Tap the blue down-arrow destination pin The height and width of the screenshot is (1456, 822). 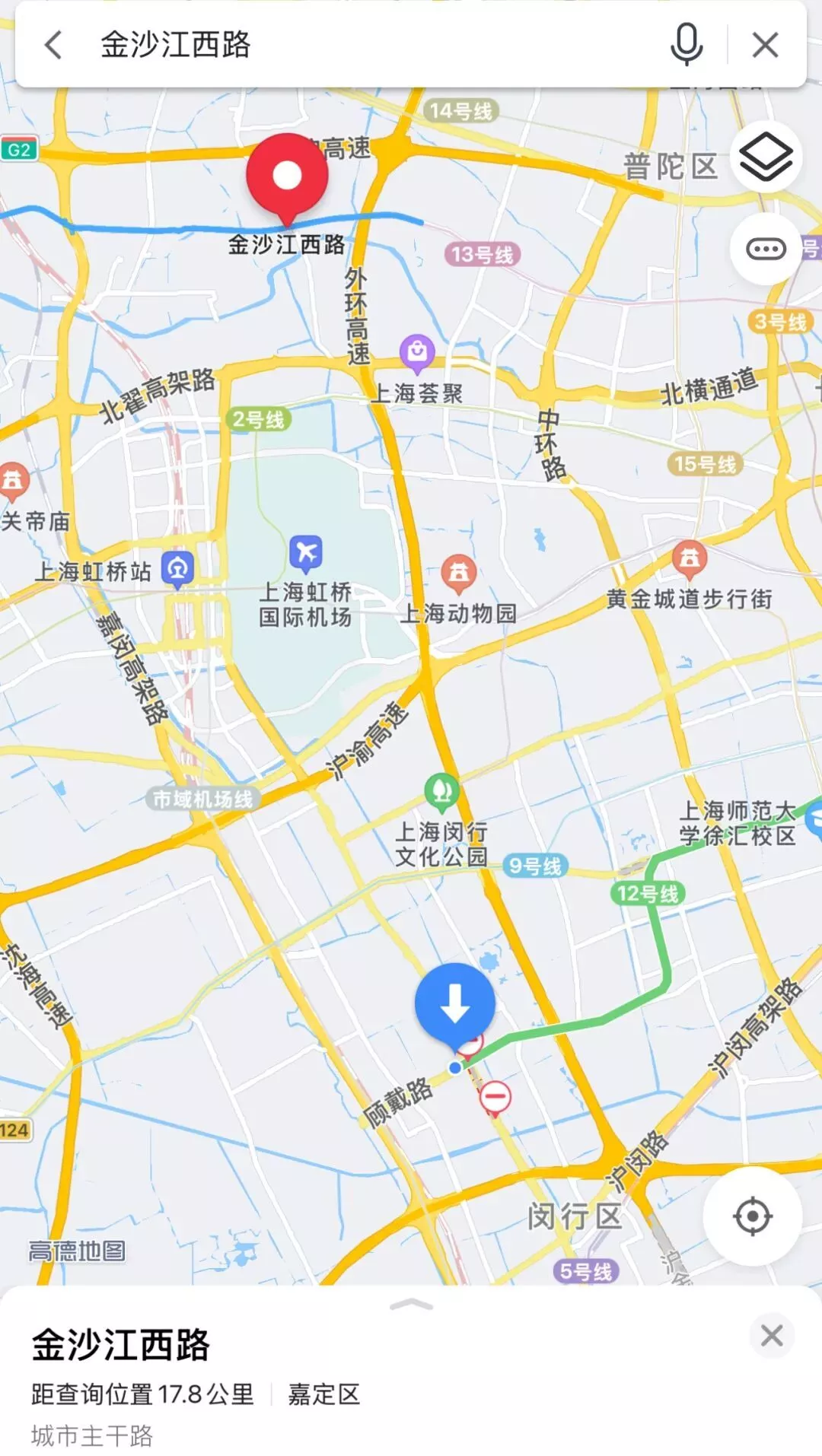coord(455,1003)
